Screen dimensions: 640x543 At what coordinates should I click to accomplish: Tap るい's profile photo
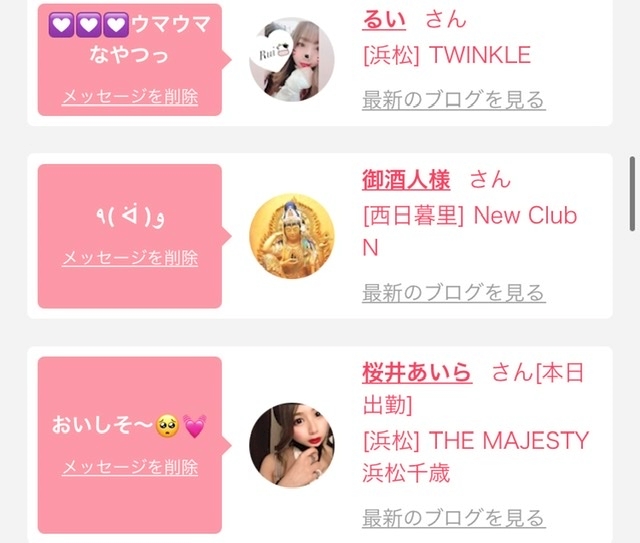click(291, 59)
